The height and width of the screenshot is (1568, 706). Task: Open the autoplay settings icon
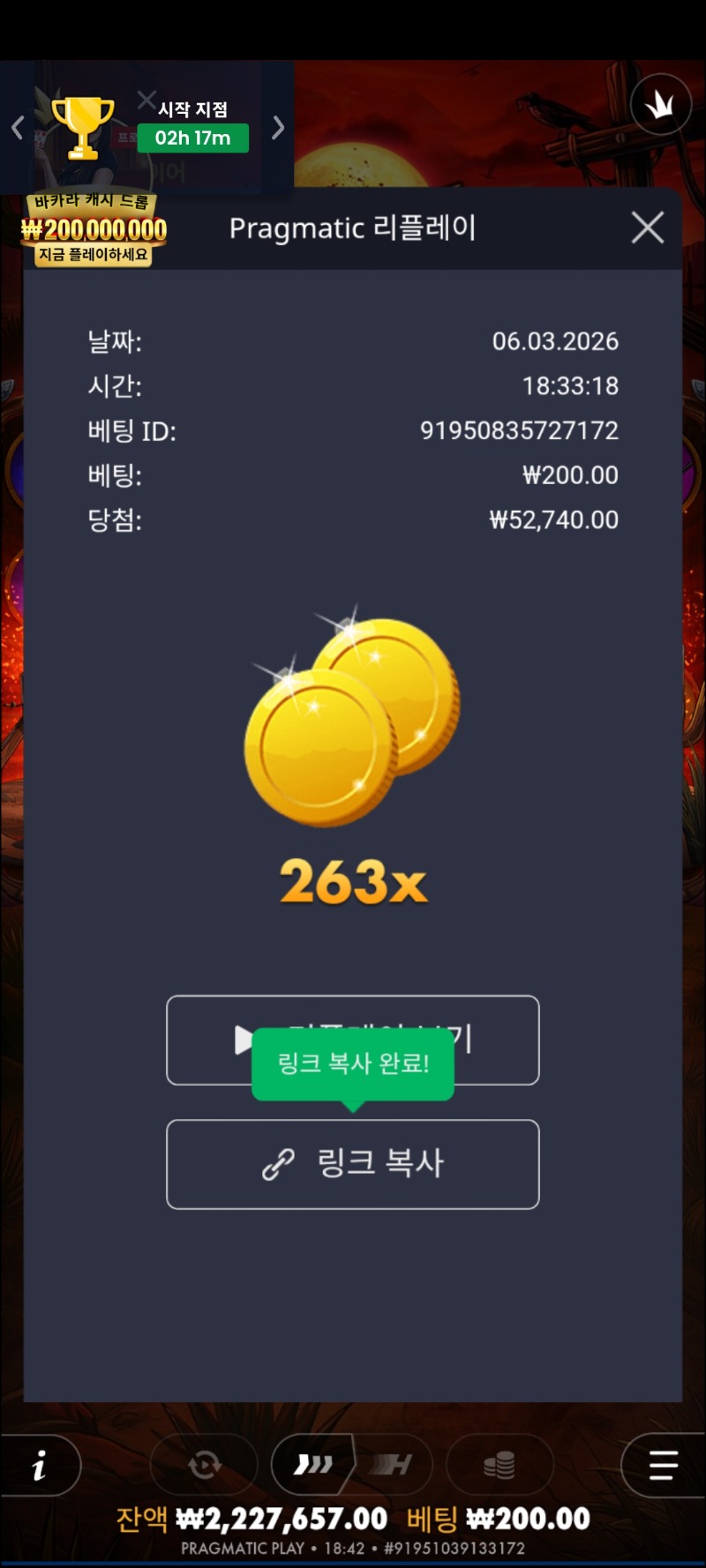[204, 1466]
